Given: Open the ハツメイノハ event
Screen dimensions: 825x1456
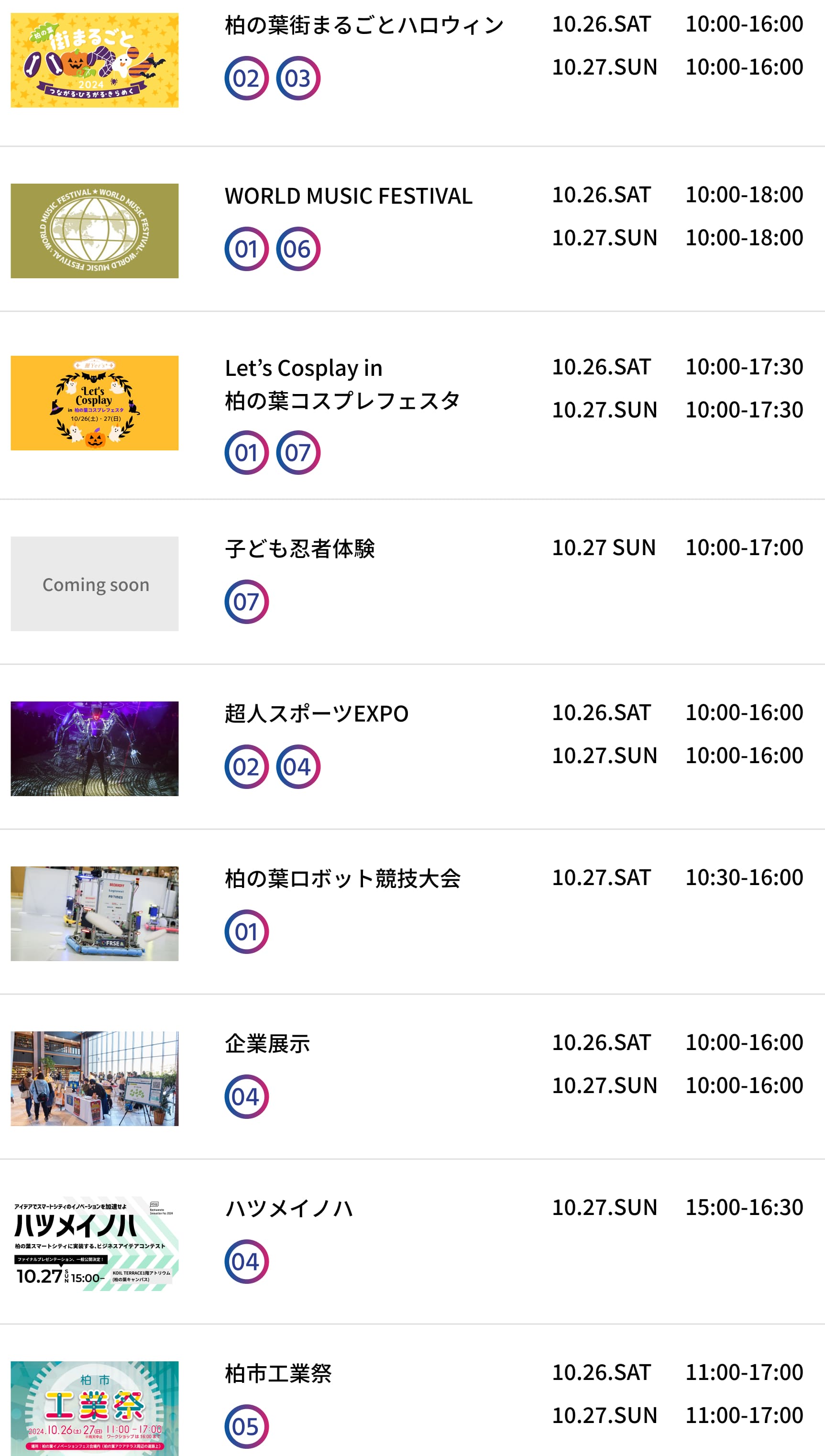Looking at the screenshot, I should (x=289, y=1208).
